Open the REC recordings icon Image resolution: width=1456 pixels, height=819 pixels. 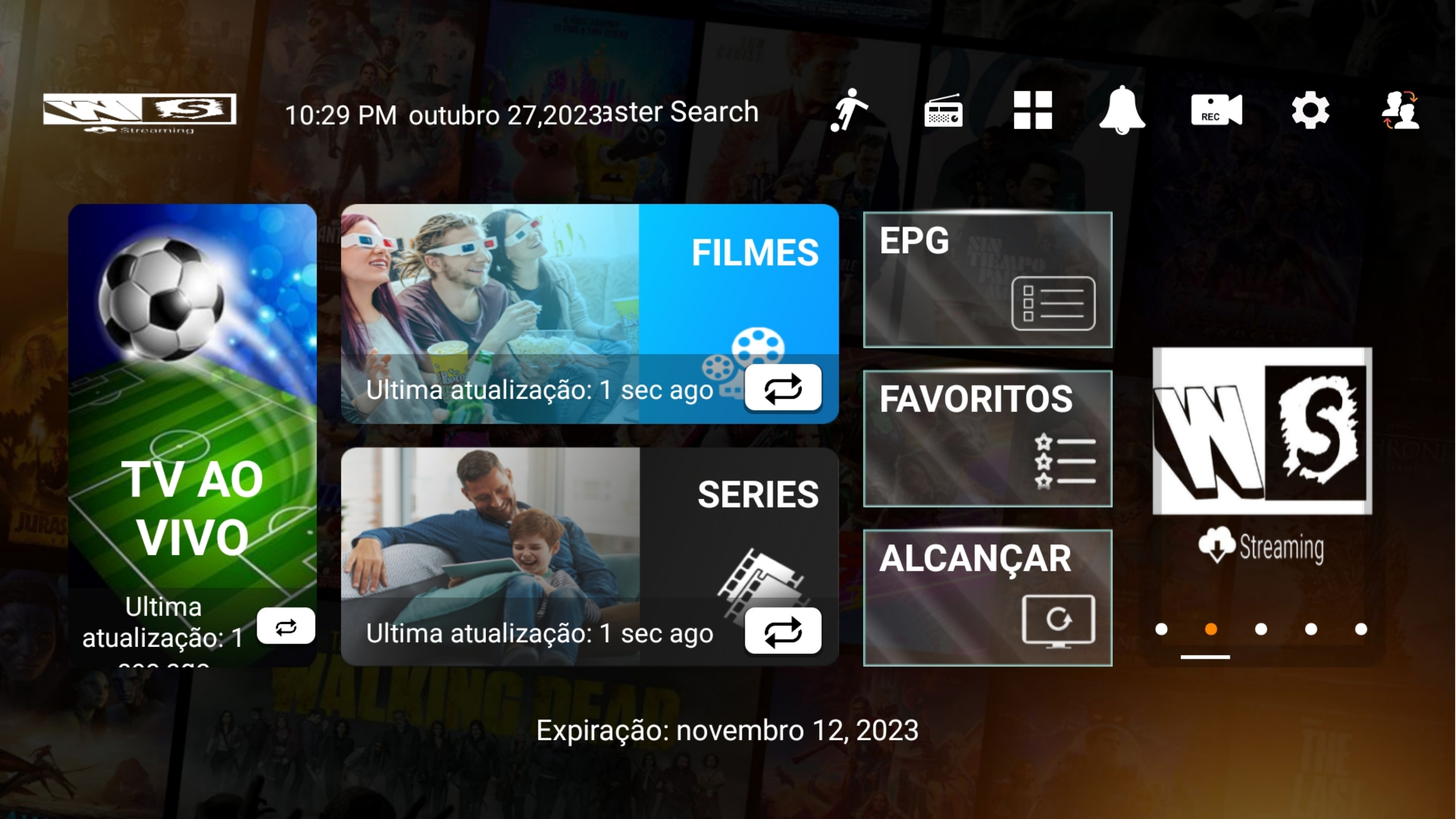pyautogui.click(x=1216, y=110)
